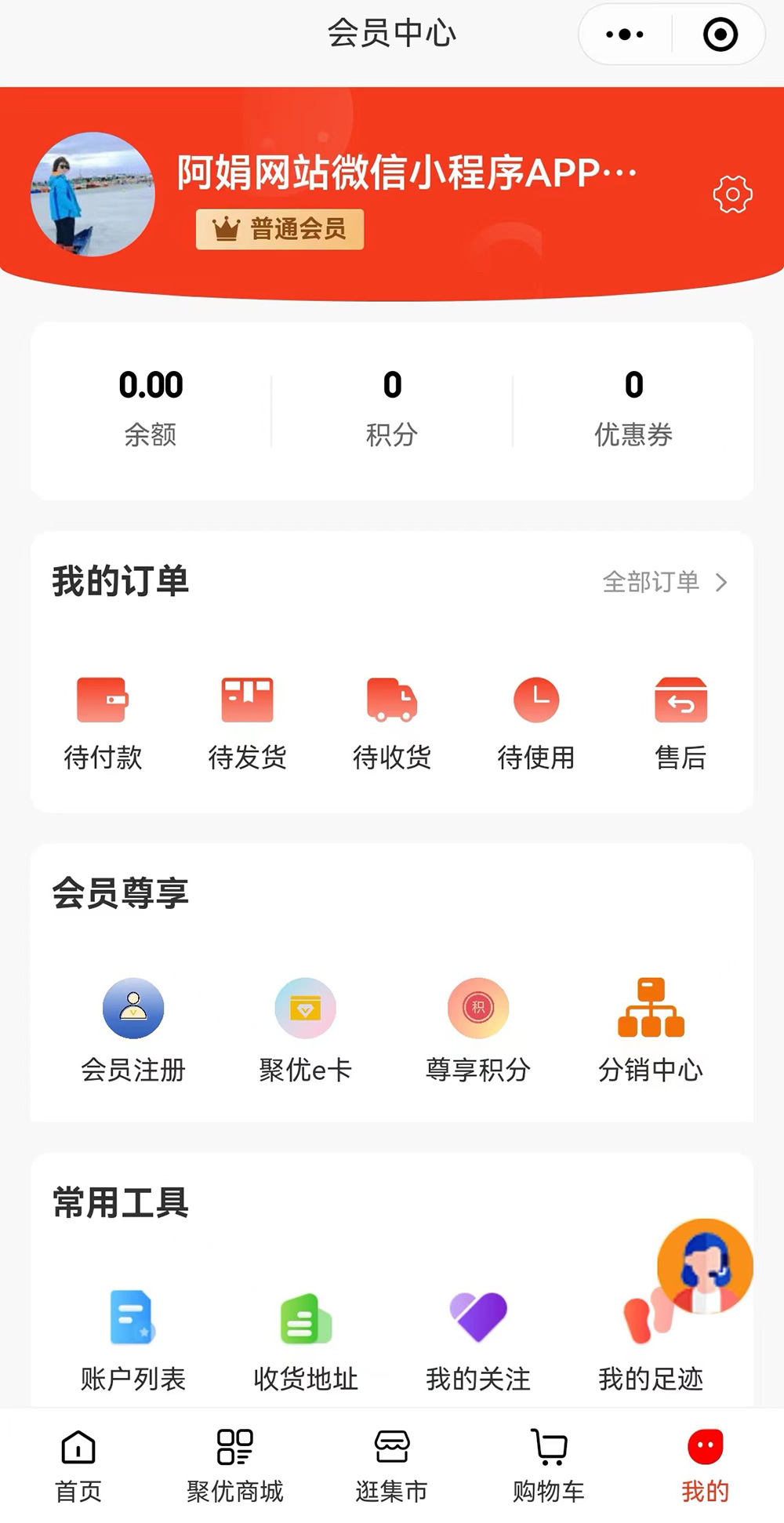Open 待发货 orders awaiting shipment
Screen dimensions: 784x1523
coord(247,723)
